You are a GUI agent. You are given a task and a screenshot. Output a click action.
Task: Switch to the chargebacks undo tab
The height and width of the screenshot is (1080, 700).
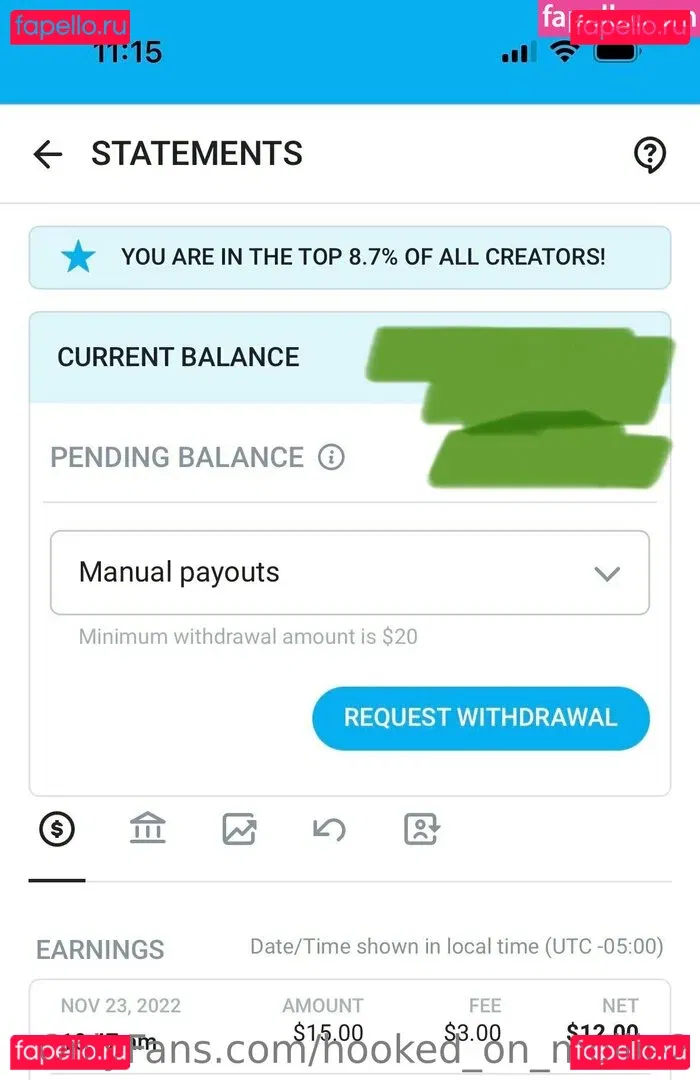pos(330,829)
